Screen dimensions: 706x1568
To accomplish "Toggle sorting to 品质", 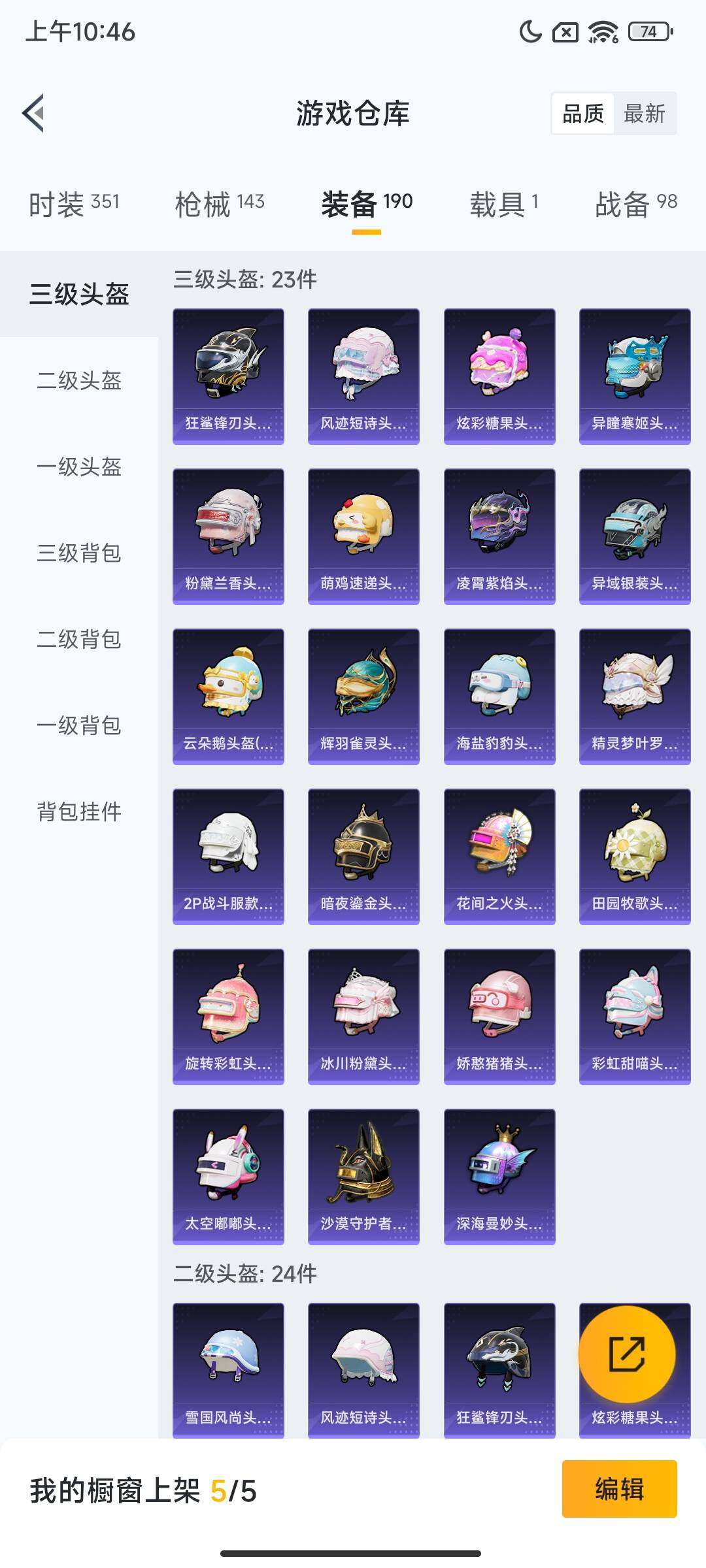I will [584, 114].
